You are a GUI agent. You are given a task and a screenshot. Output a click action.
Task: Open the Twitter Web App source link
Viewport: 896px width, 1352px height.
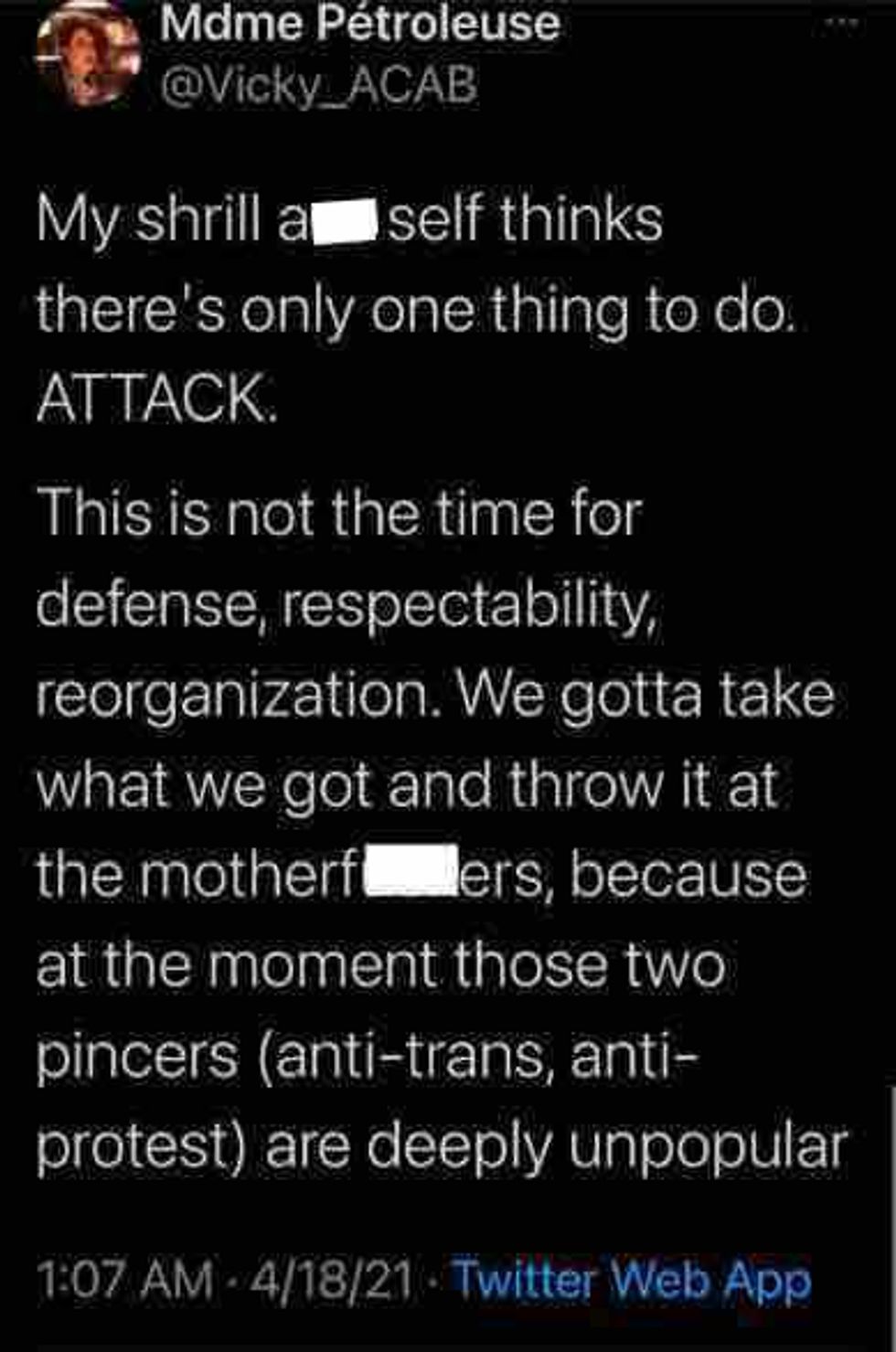click(x=633, y=1280)
